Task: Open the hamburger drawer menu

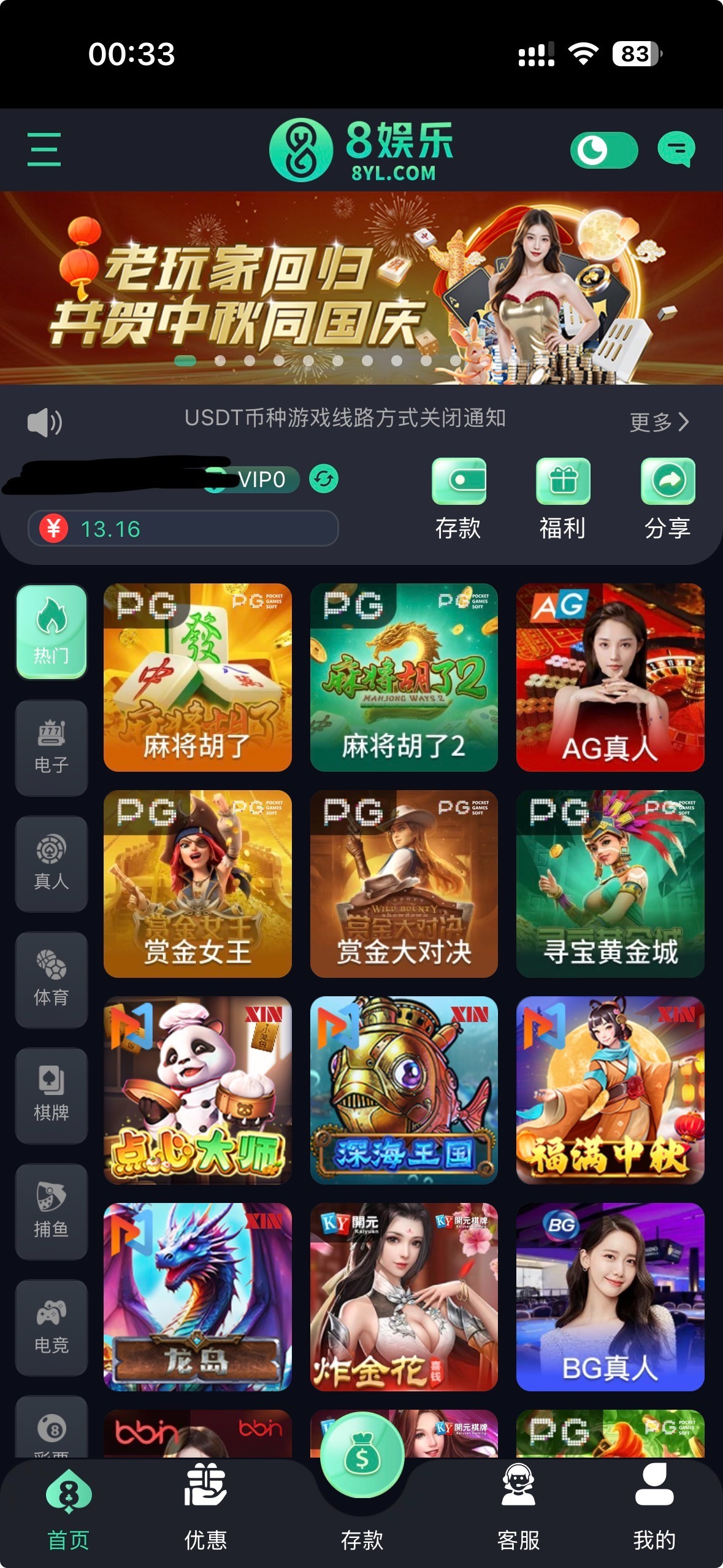Action: point(44,149)
